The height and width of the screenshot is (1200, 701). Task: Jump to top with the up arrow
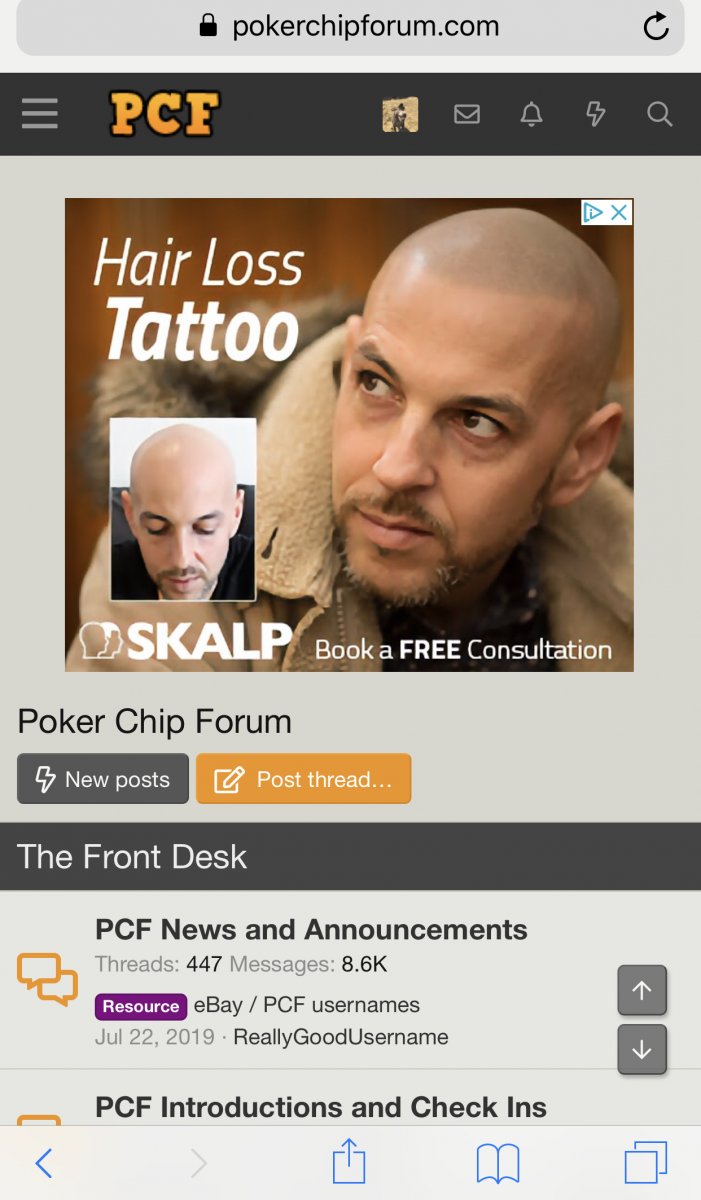pyautogui.click(x=642, y=990)
